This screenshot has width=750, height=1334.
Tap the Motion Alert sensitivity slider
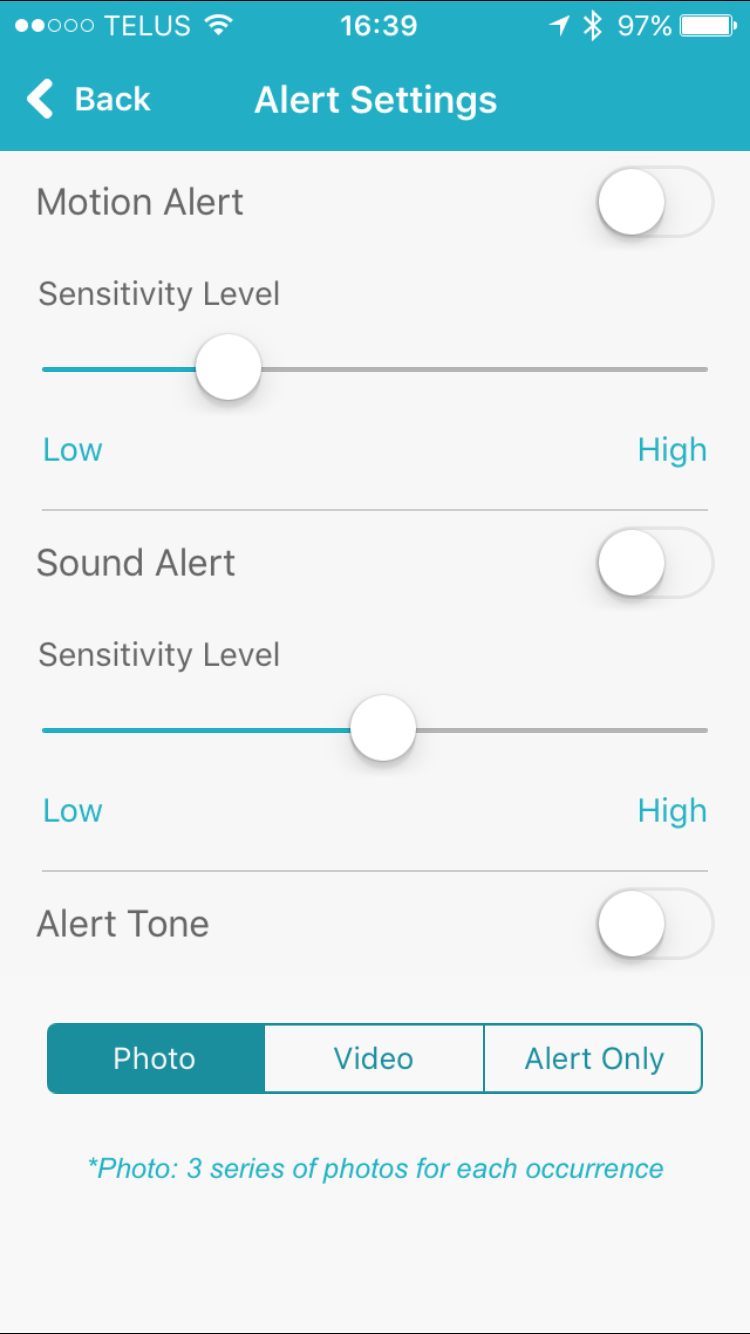pos(228,368)
